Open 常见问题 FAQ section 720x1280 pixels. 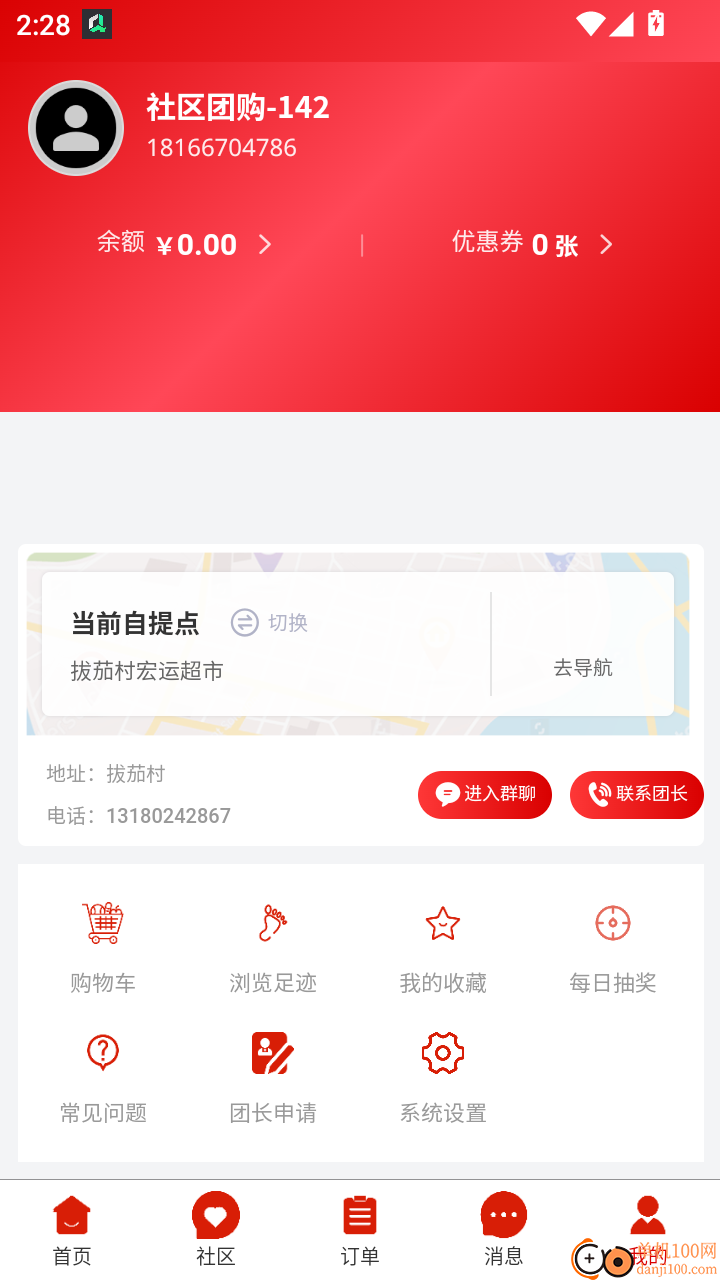(102, 1070)
